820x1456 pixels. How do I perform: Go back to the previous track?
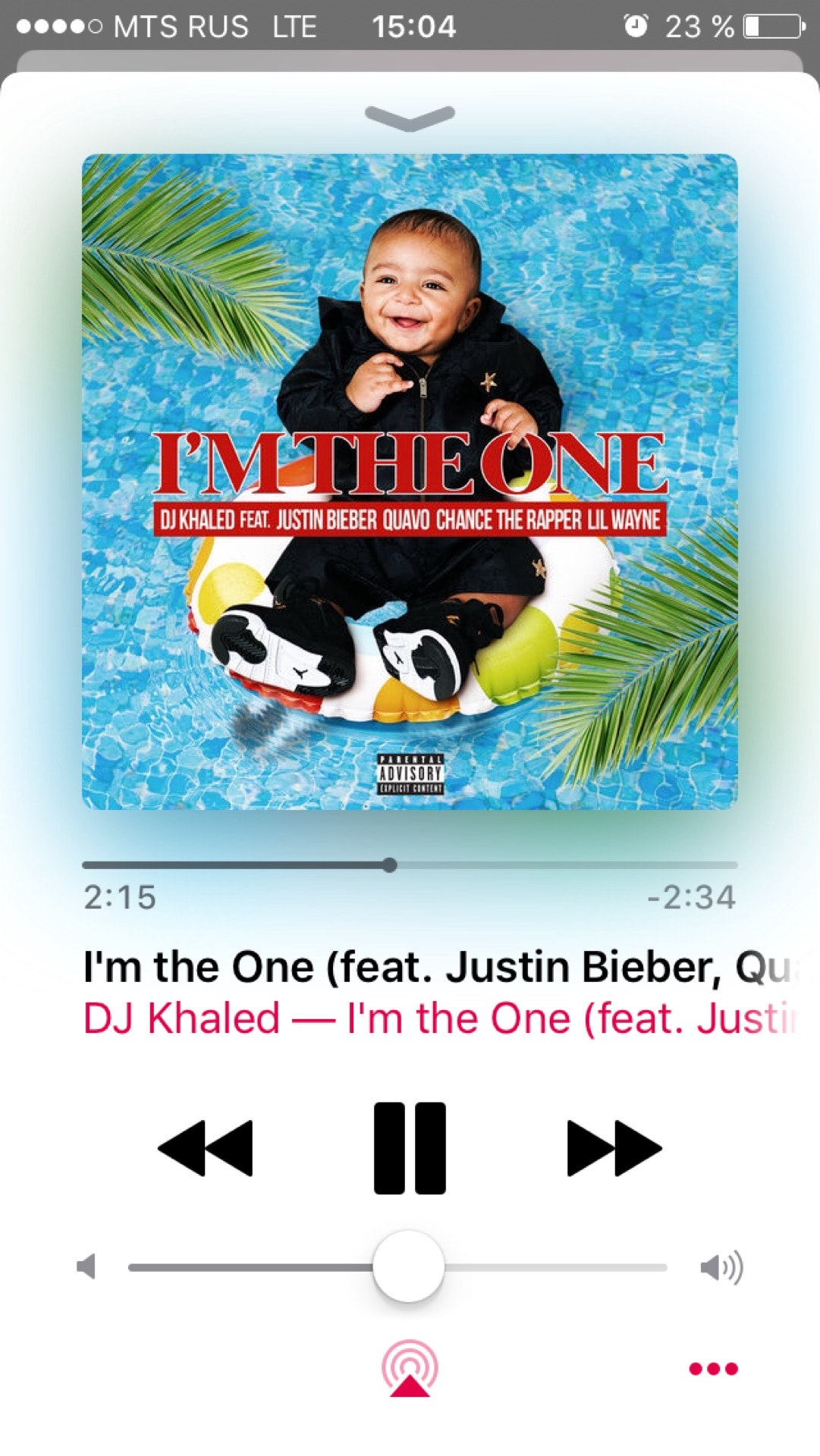coord(205,1148)
